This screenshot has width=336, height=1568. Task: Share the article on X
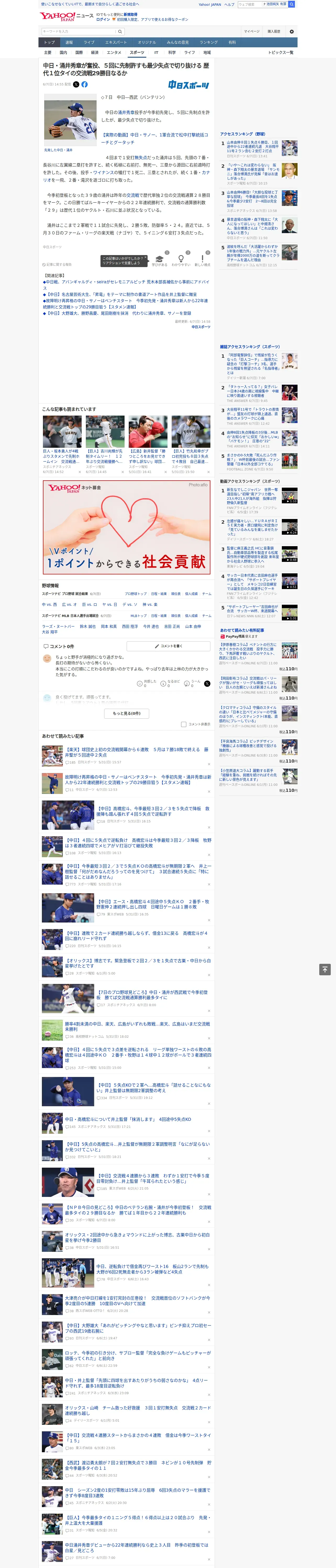point(76,85)
